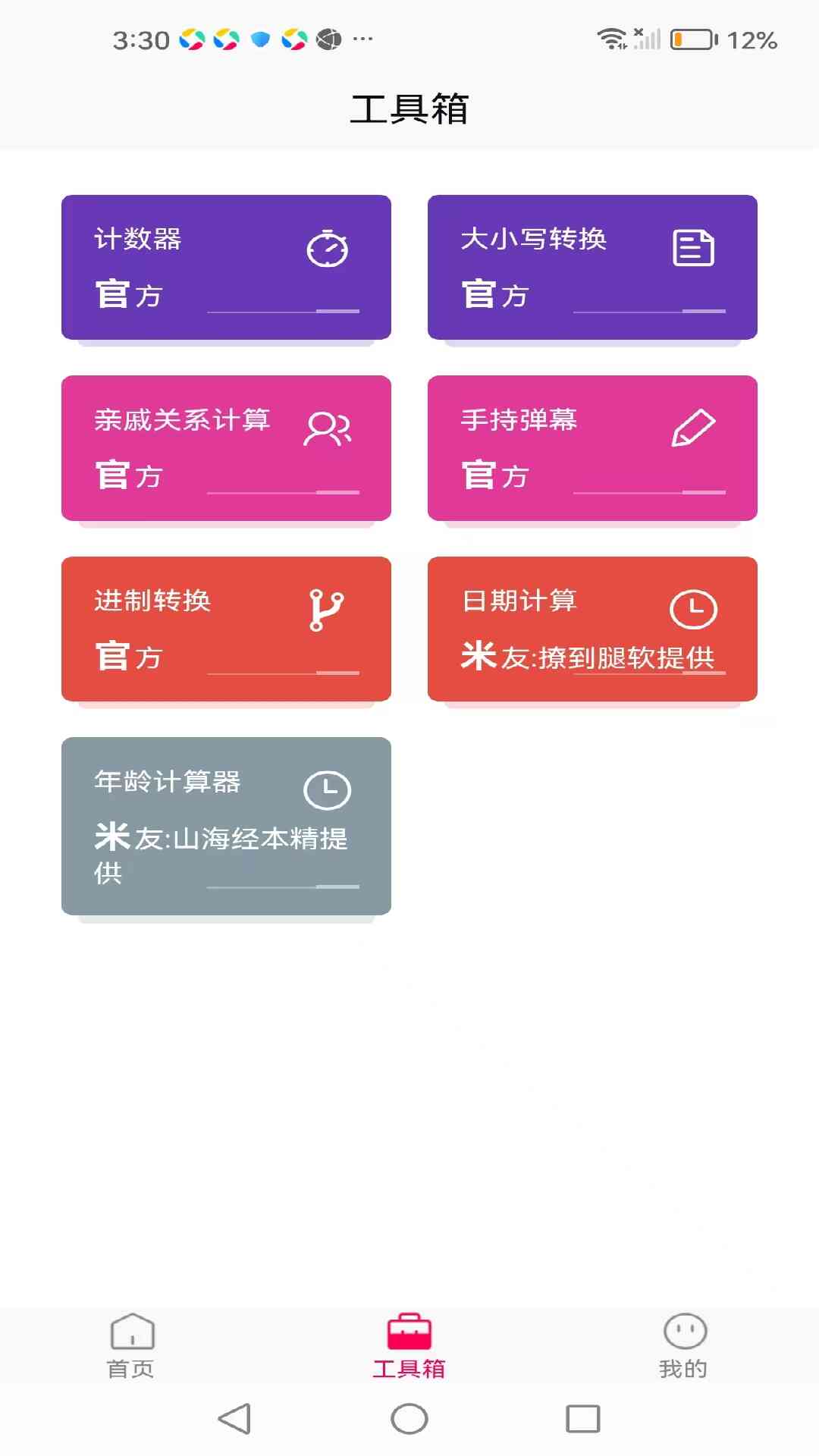This screenshot has height=1456, width=819.
Task: Click the branch icon on 进制转换 card
Action: 326,610
